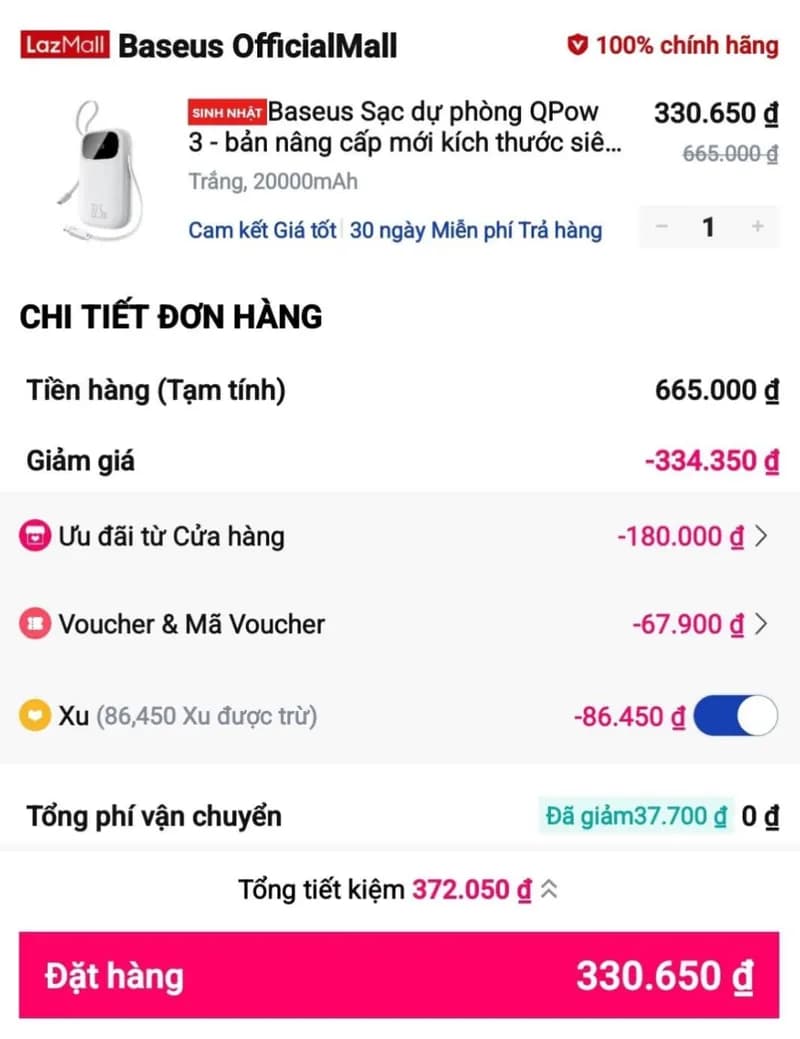This screenshot has height=1039, width=800.
Task: Tap the SINH NHẬT birthday badge
Action: point(227,113)
